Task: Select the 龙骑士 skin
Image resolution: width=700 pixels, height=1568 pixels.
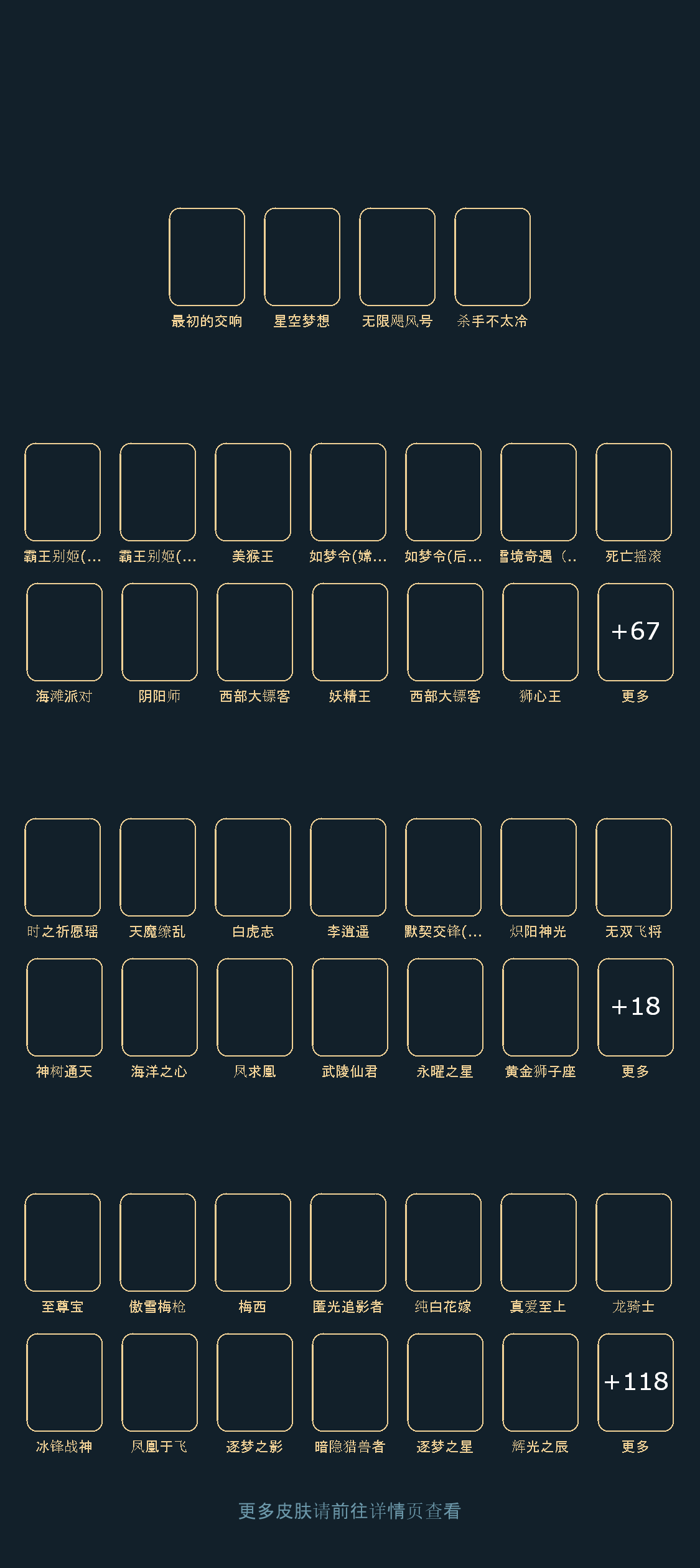Action: coord(633,1243)
